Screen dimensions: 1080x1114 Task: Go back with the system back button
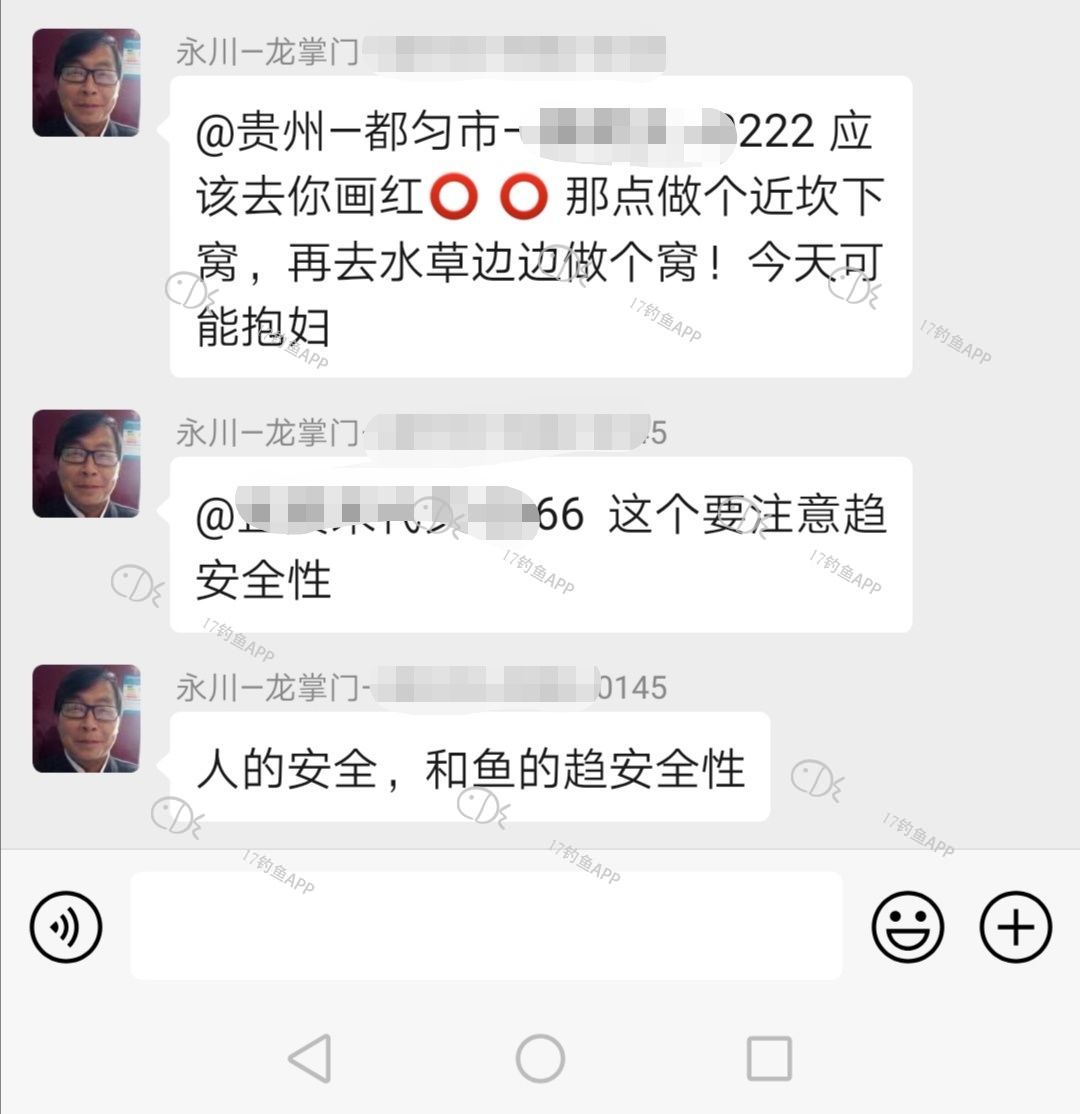pyautogui.click(x=310, y=1058)
